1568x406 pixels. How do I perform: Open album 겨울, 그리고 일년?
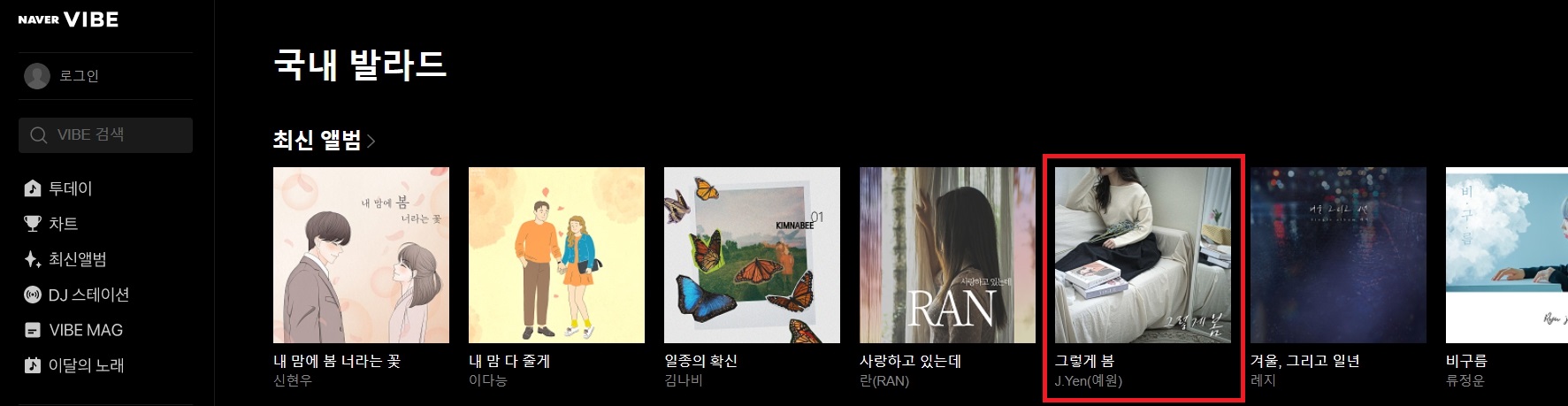tap(1338, 255)
